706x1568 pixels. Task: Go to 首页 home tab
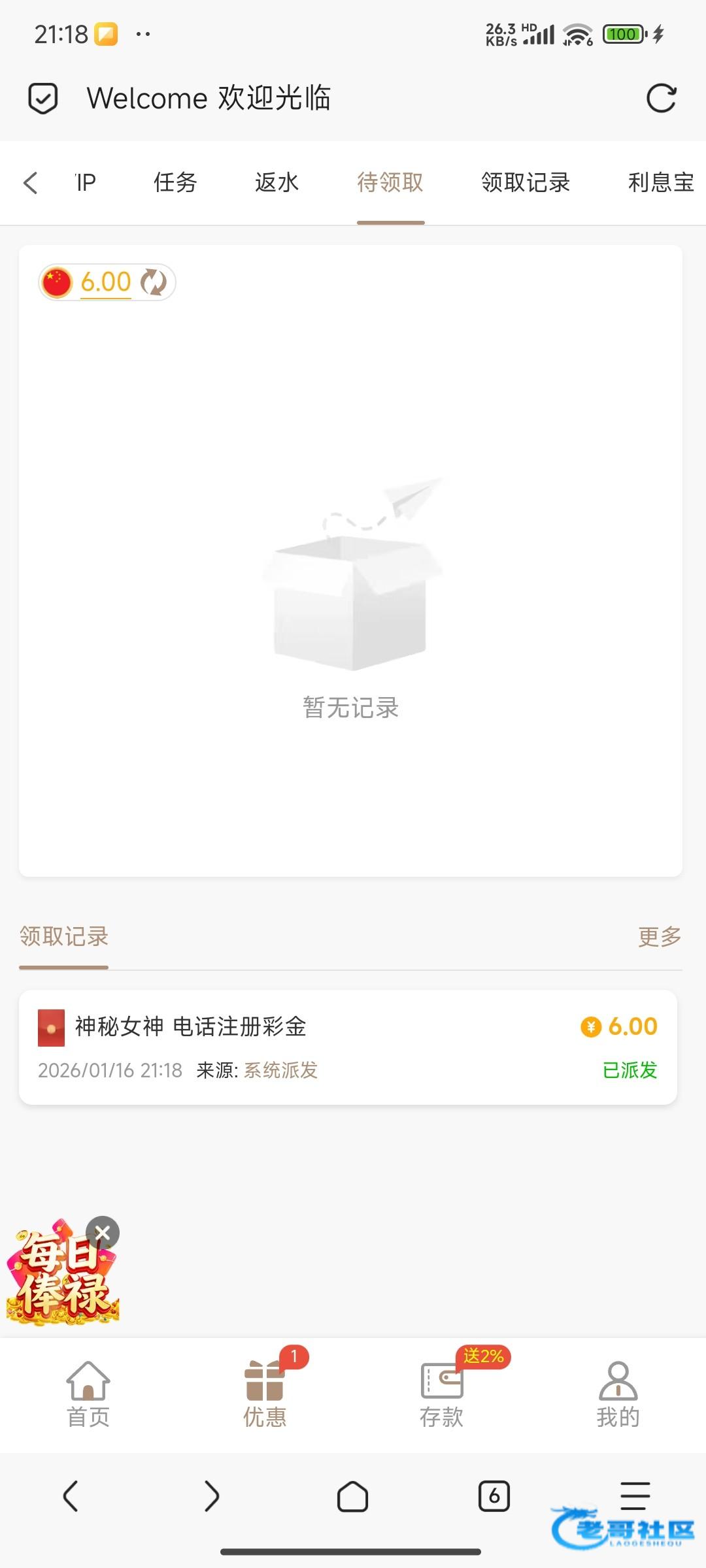click(88, 1395)
